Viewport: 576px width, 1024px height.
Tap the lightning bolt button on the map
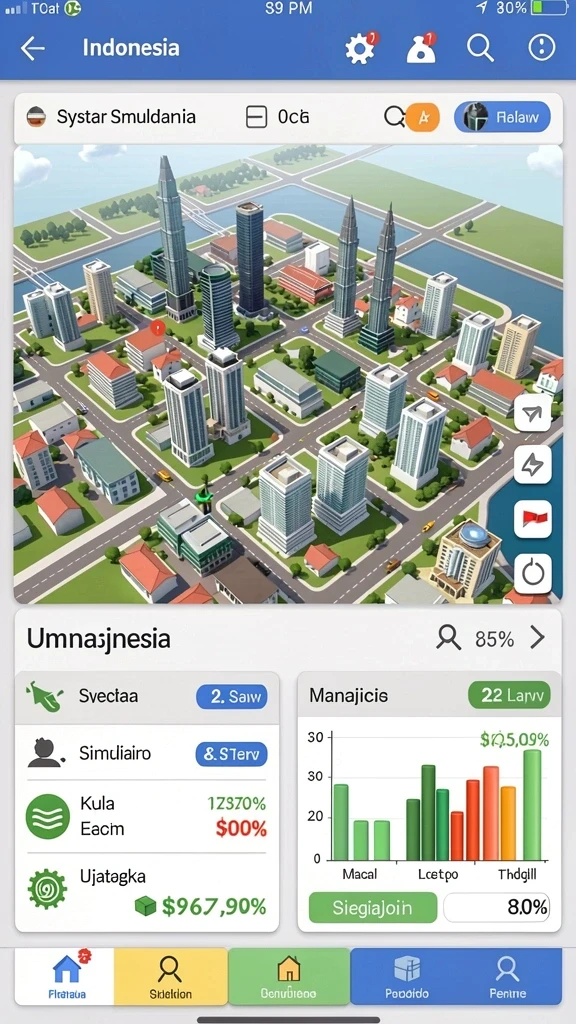(x=533, y=465)
